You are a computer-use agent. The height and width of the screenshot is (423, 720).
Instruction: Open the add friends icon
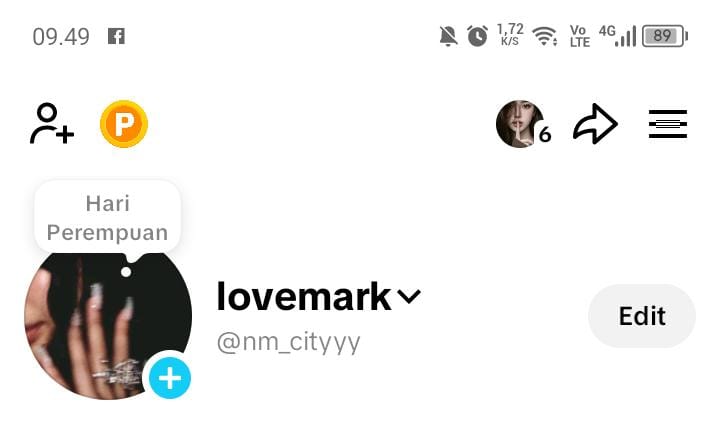(x=52, y=125)
